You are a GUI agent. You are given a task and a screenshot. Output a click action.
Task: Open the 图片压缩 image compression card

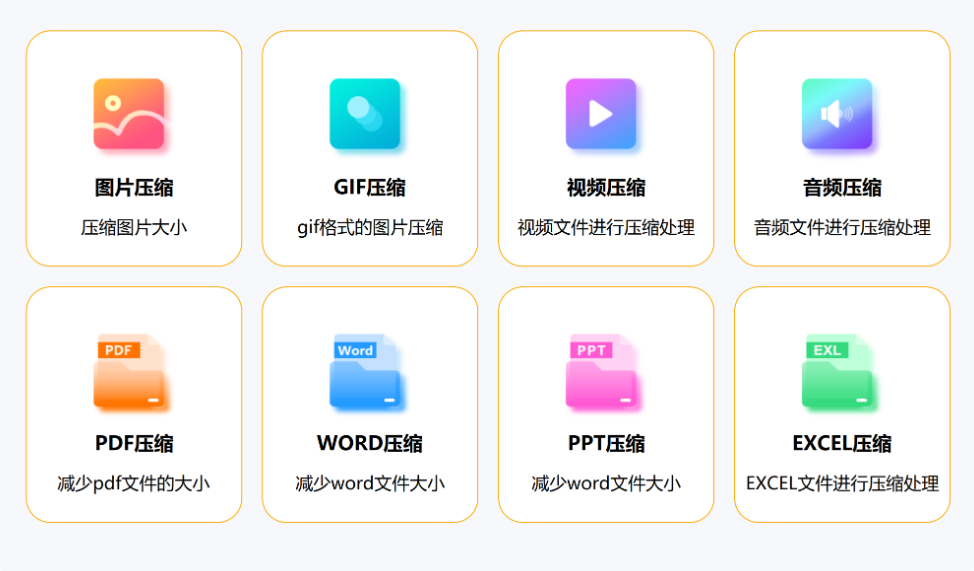click(x=134, y=150)
